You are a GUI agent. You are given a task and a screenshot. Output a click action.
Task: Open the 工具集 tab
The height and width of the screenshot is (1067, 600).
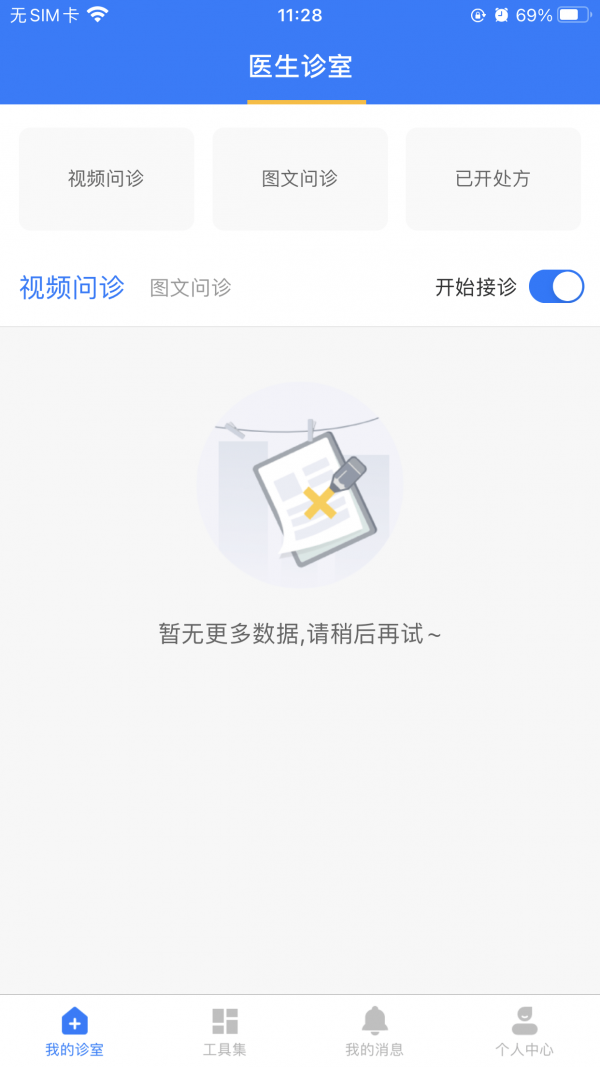tap(225, 1032)
